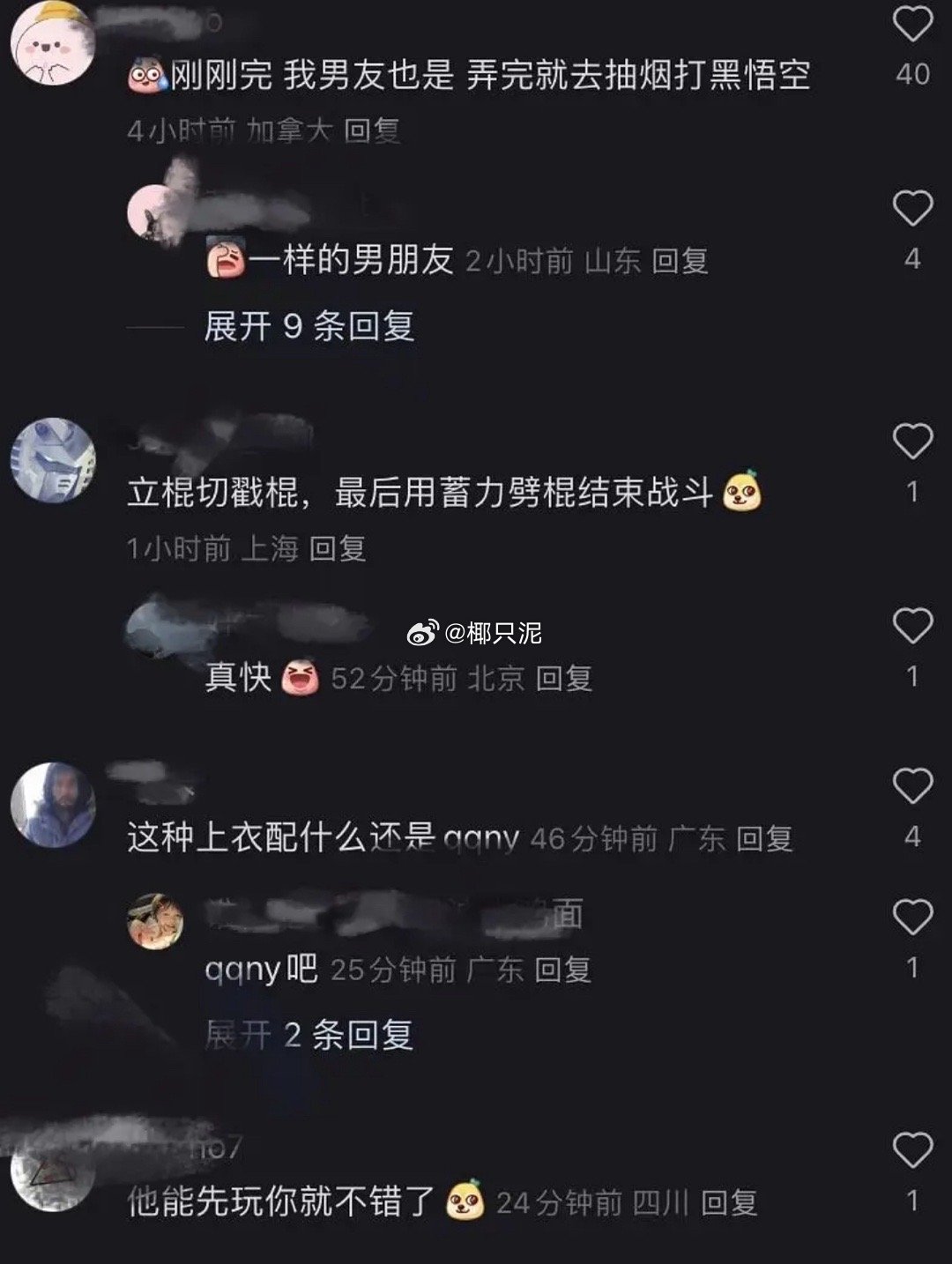Like the comment 他能先玩你就不错了
Screen dimensions: 952x1264
click(x=912, y=1150)
